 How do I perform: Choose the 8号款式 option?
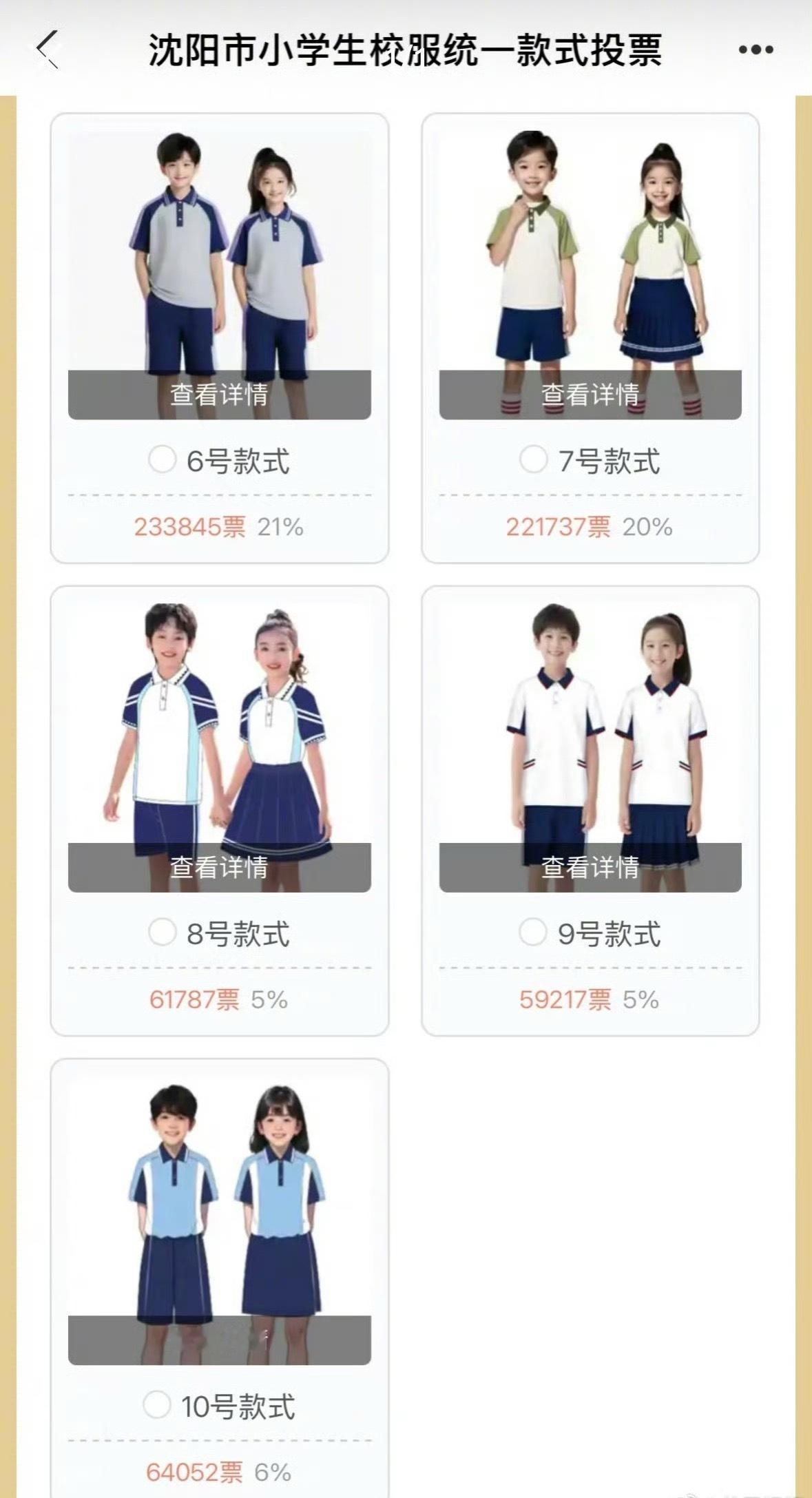(163, 933)
